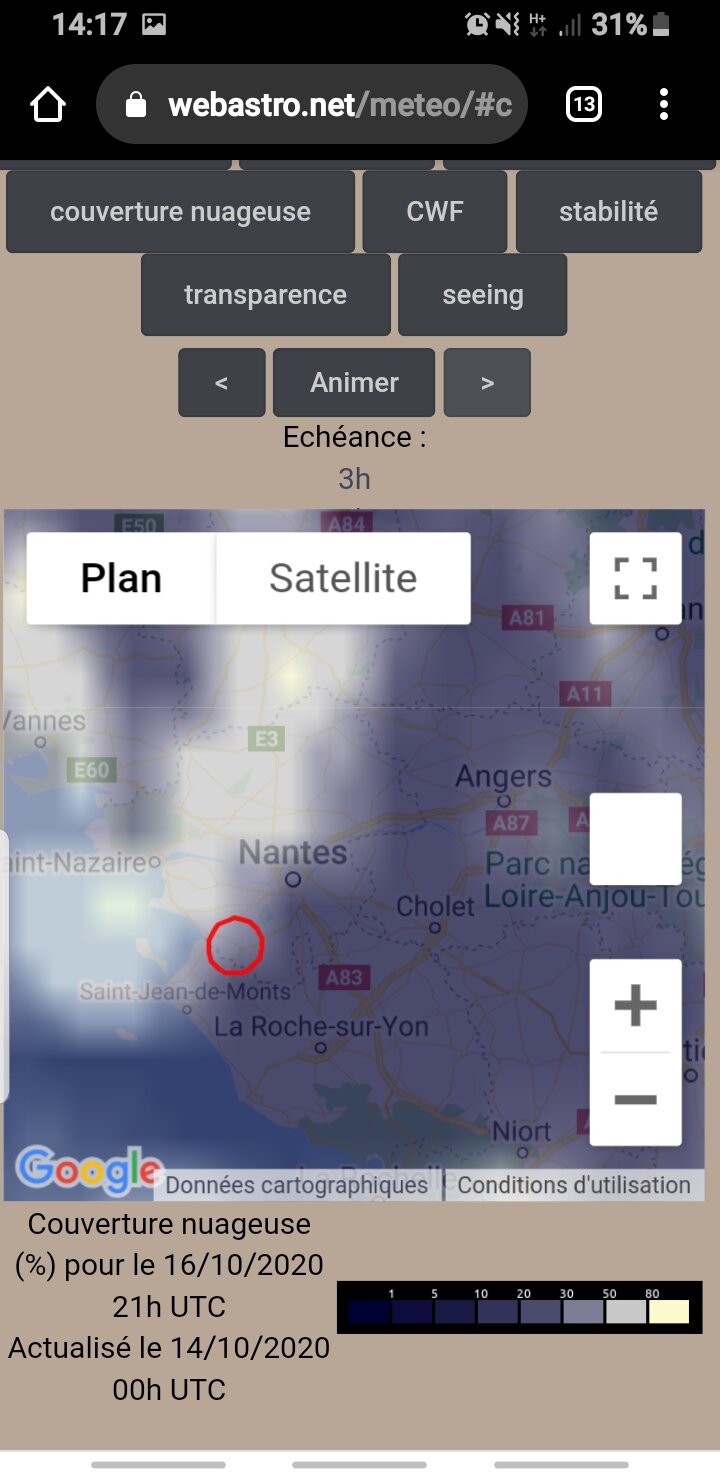
Task: Switch the map to Satellite view
Action: [343, 579]
